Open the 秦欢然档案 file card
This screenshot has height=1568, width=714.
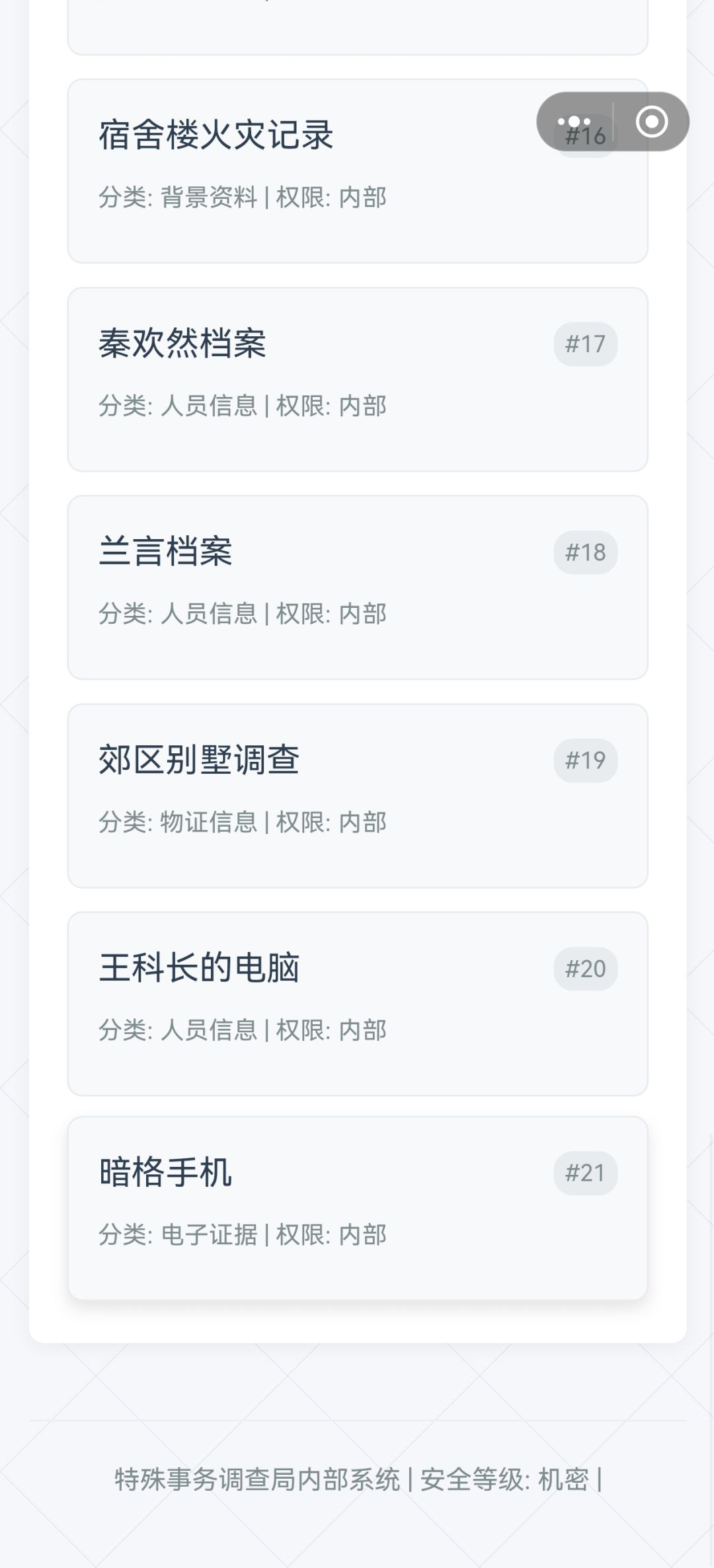[x=358, y=379]
